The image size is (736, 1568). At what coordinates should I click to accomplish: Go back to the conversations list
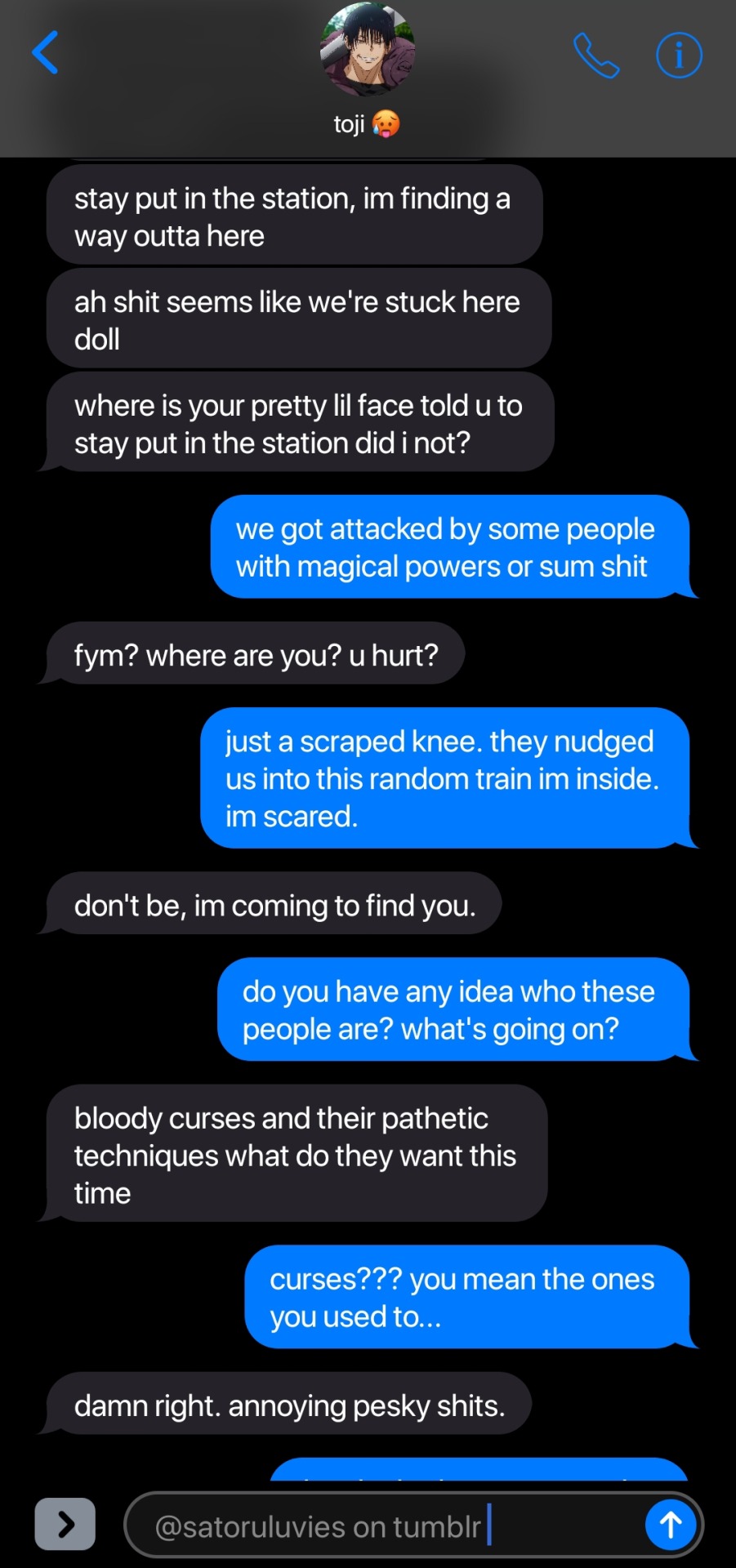(x=46, y=53)
